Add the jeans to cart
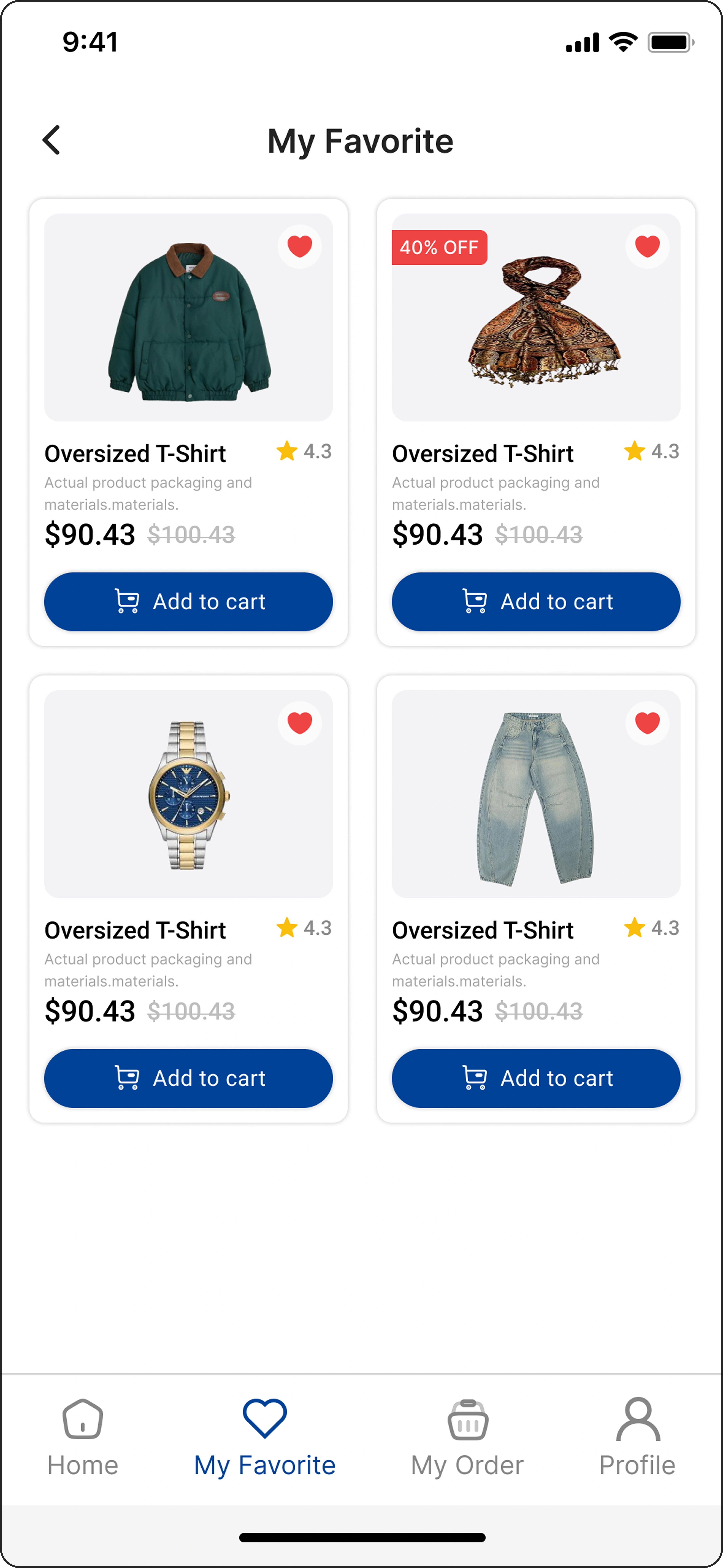The width and height of the screenshot is (723, 1568). click(x=536, y=1078)
